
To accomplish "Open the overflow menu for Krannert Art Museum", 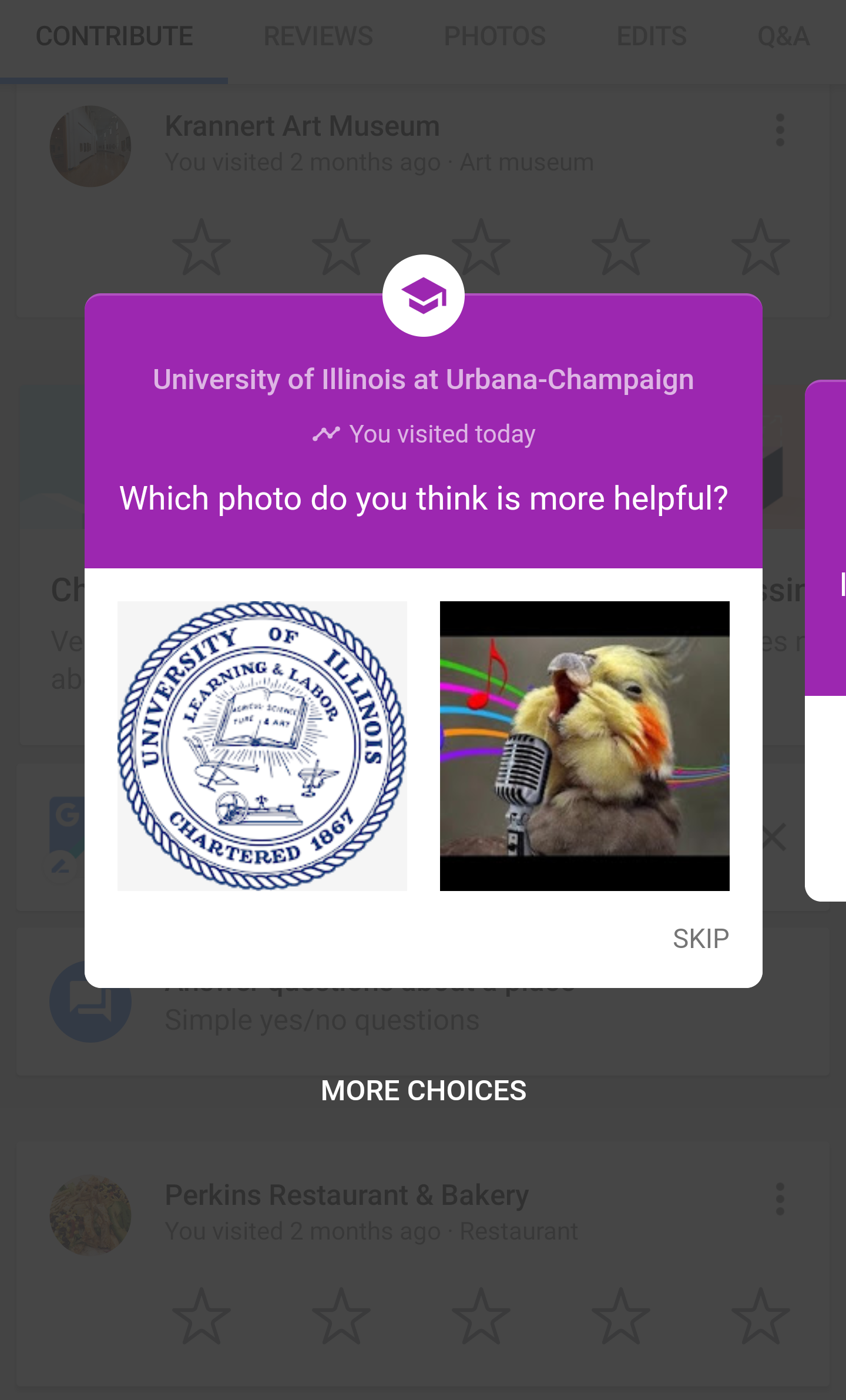I will point(779,130).
